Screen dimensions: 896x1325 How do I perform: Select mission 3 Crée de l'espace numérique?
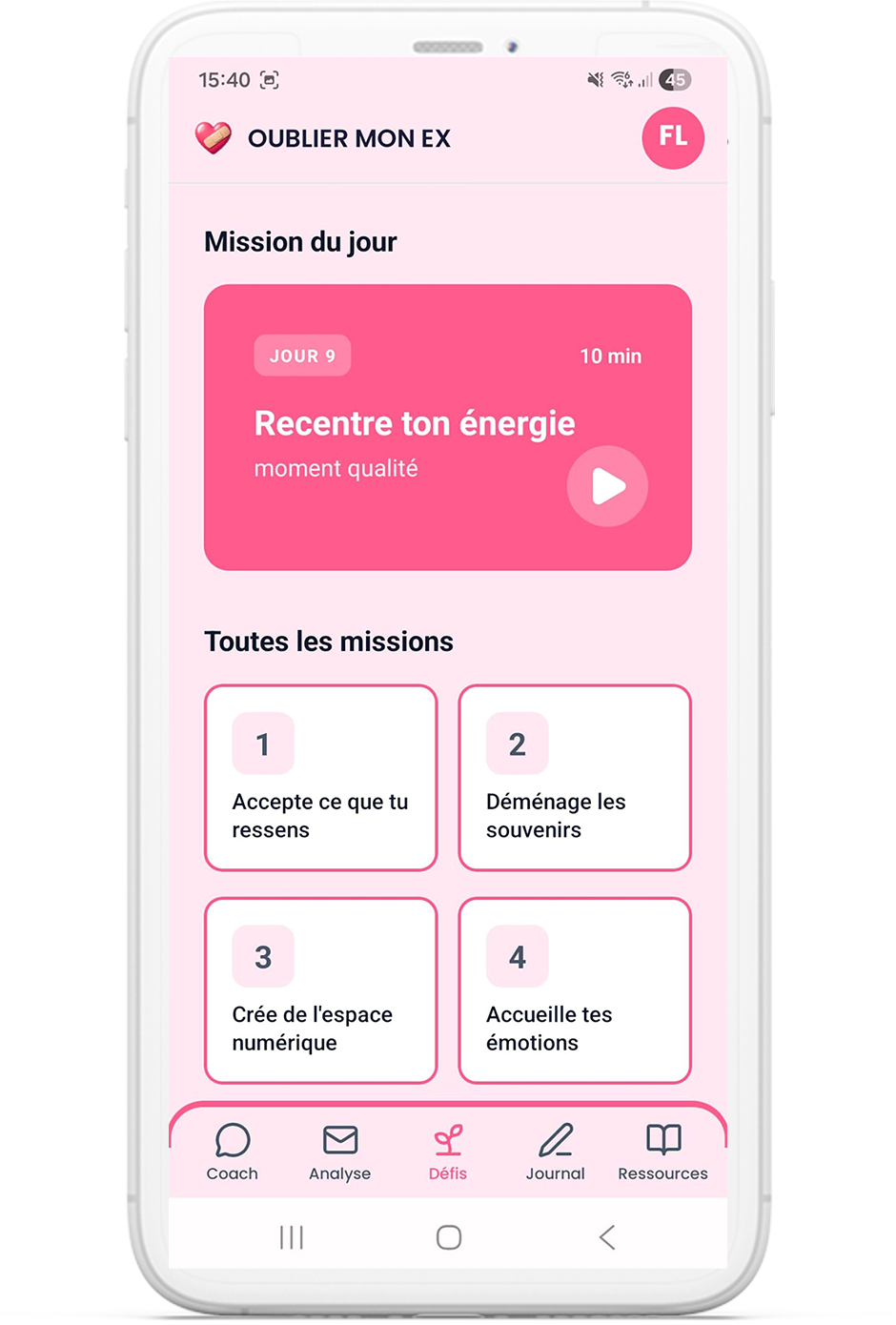click(x=320, y=990)
